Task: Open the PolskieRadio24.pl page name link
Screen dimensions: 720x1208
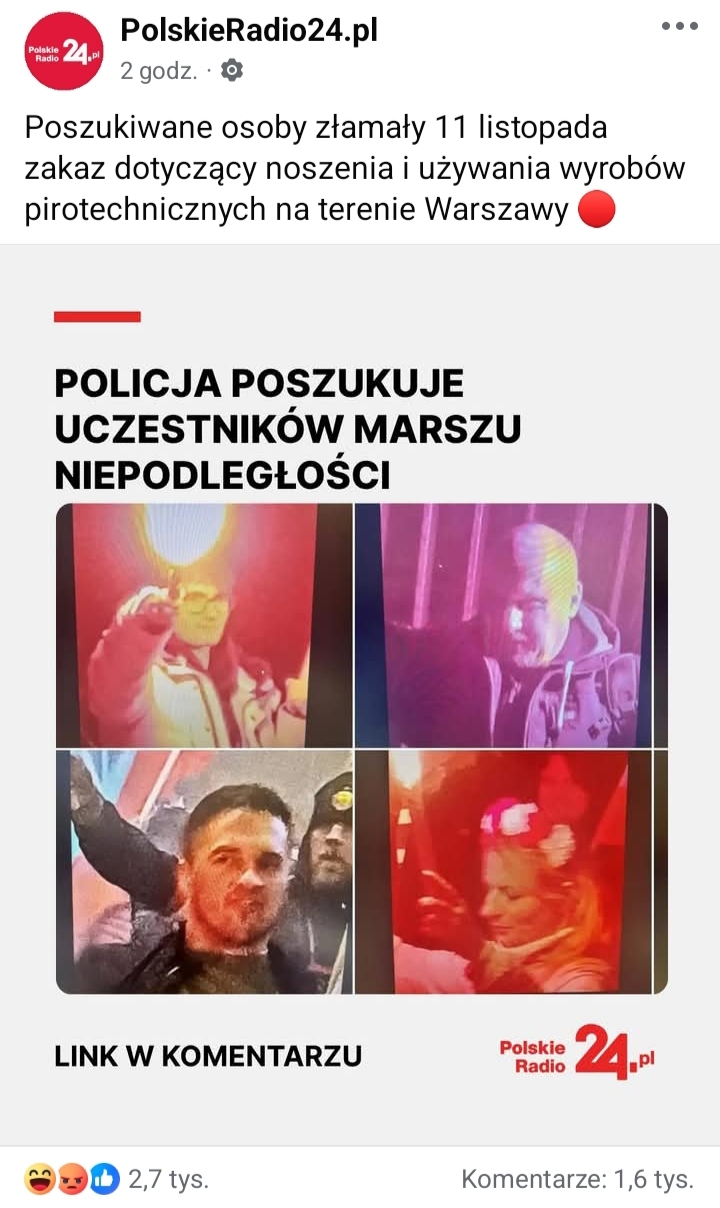Action: click(x=249, y=31)
